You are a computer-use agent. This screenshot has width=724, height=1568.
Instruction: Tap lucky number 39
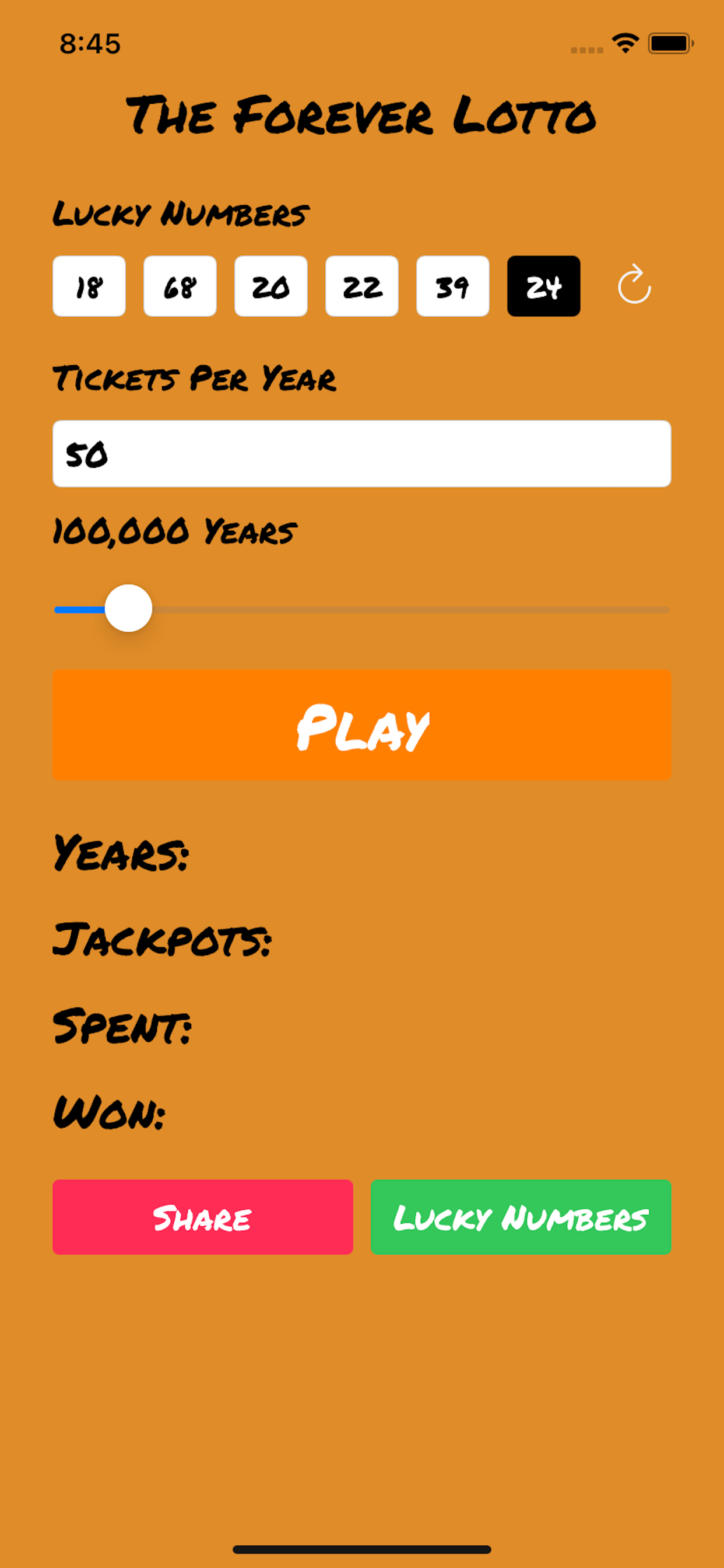coord(453,286)
